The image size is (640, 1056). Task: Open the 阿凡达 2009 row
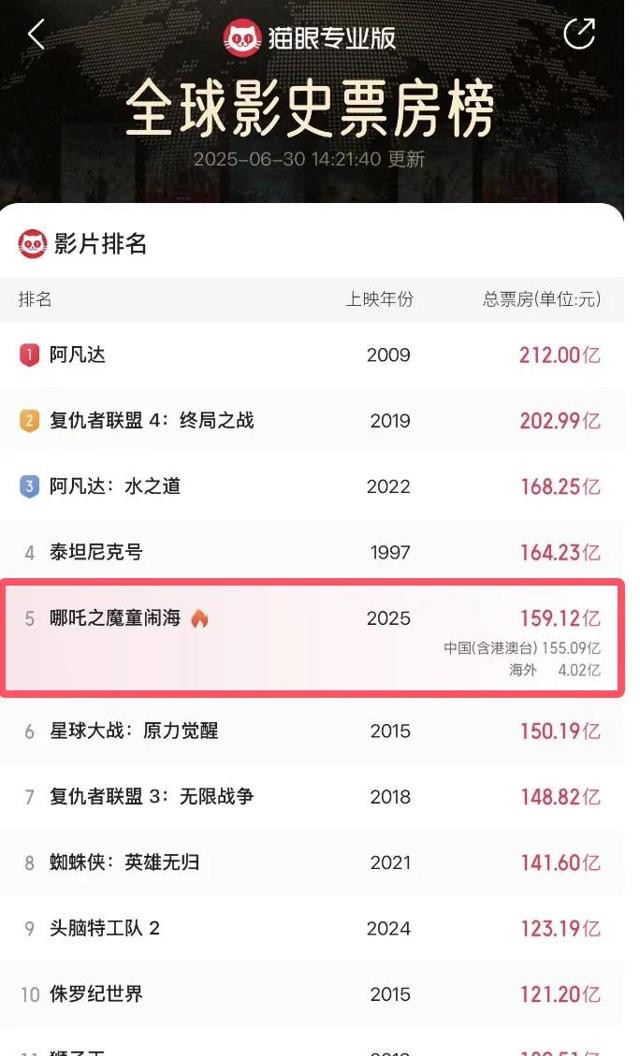(x=312, y=355)
